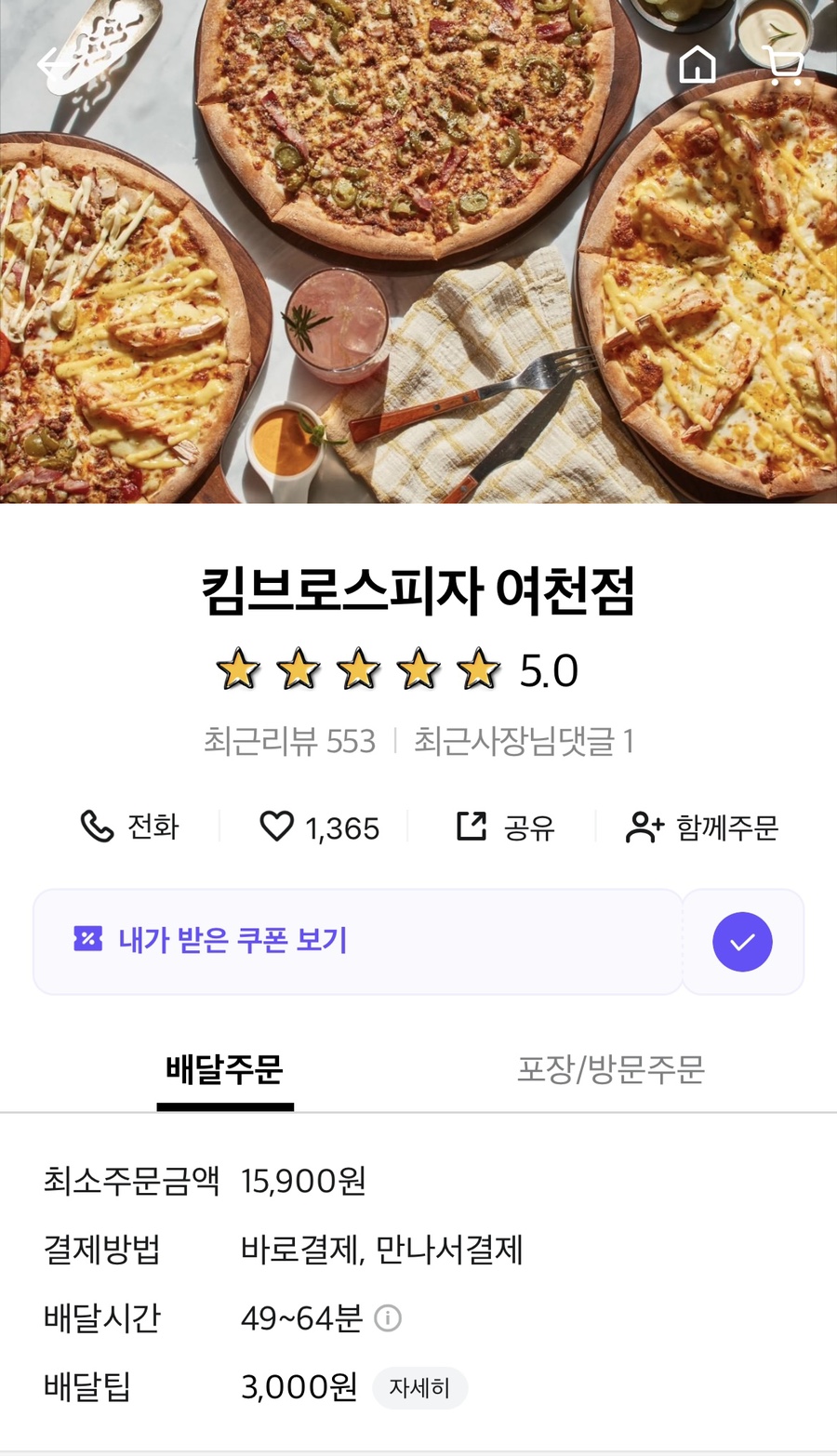View coupons via 내가 받은 쿠폰 보기
Image resolution: width=837 pixels, height=1456 pixels.
232,941
